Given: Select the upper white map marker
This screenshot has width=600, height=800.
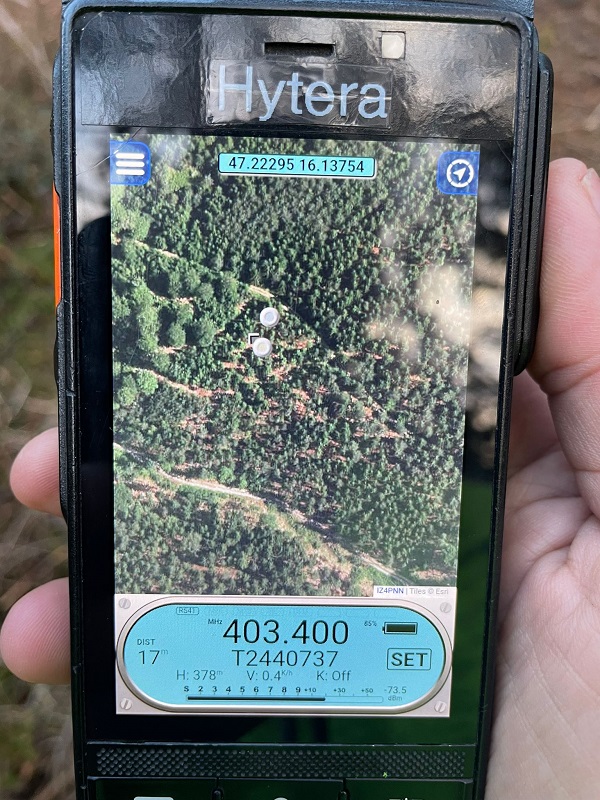Looking at the screenshot, I should [269, 317].
